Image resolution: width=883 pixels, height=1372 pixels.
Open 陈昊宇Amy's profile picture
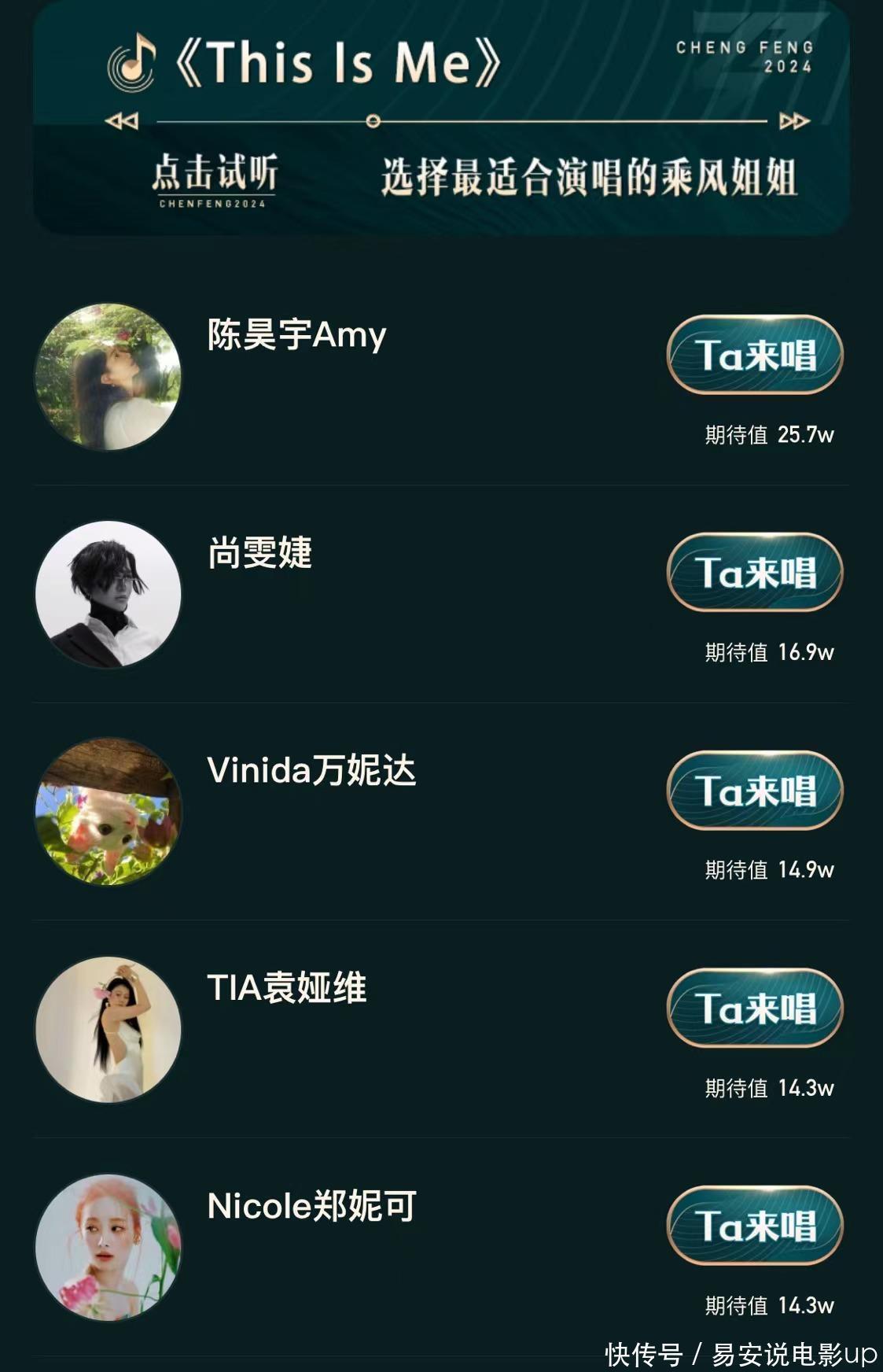pyautogui.click(x=109, y=377)
